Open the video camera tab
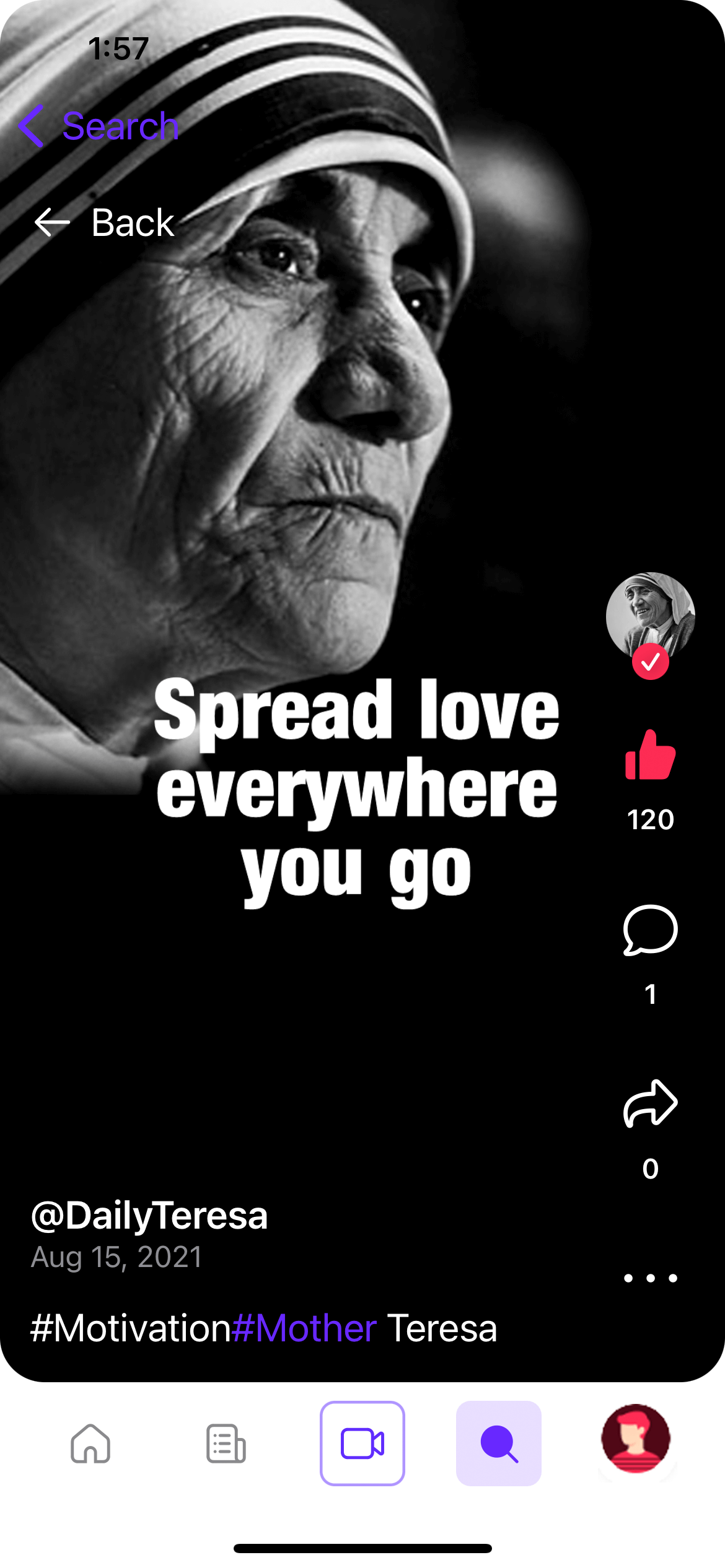Image resolution: width=725 pixels, height=1568 pixels. click(362, 1443)
